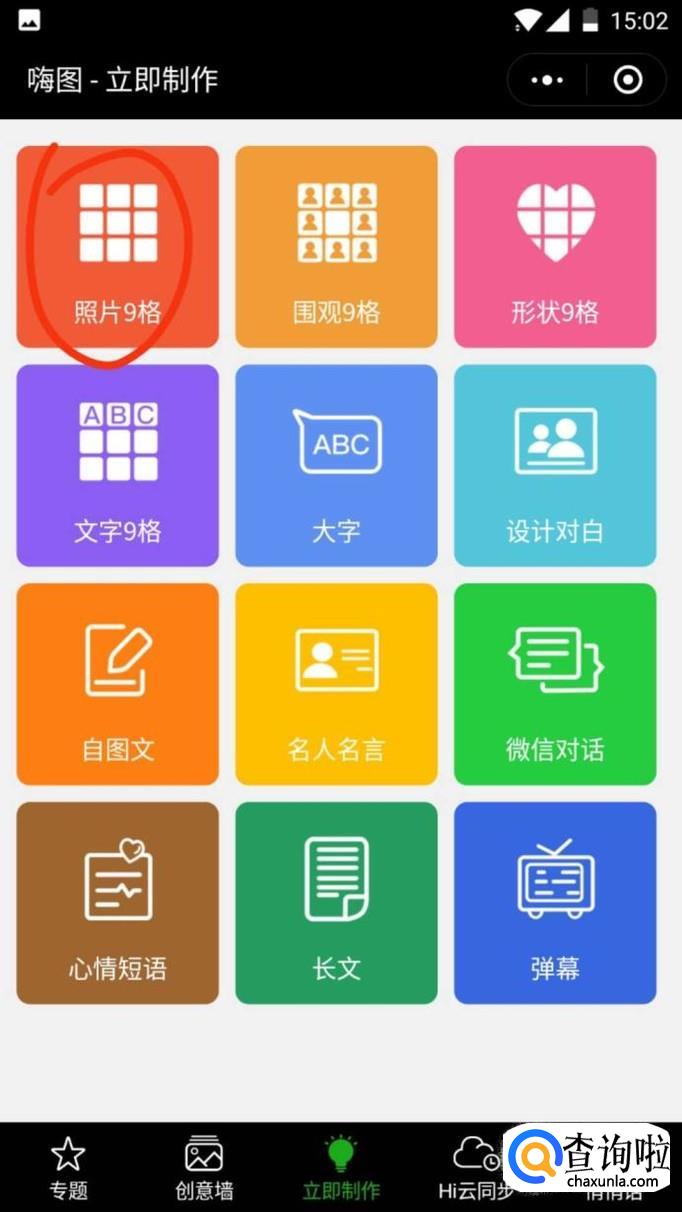
Task: Tap the 立即制作 tab
Action: click(341, 1168)
